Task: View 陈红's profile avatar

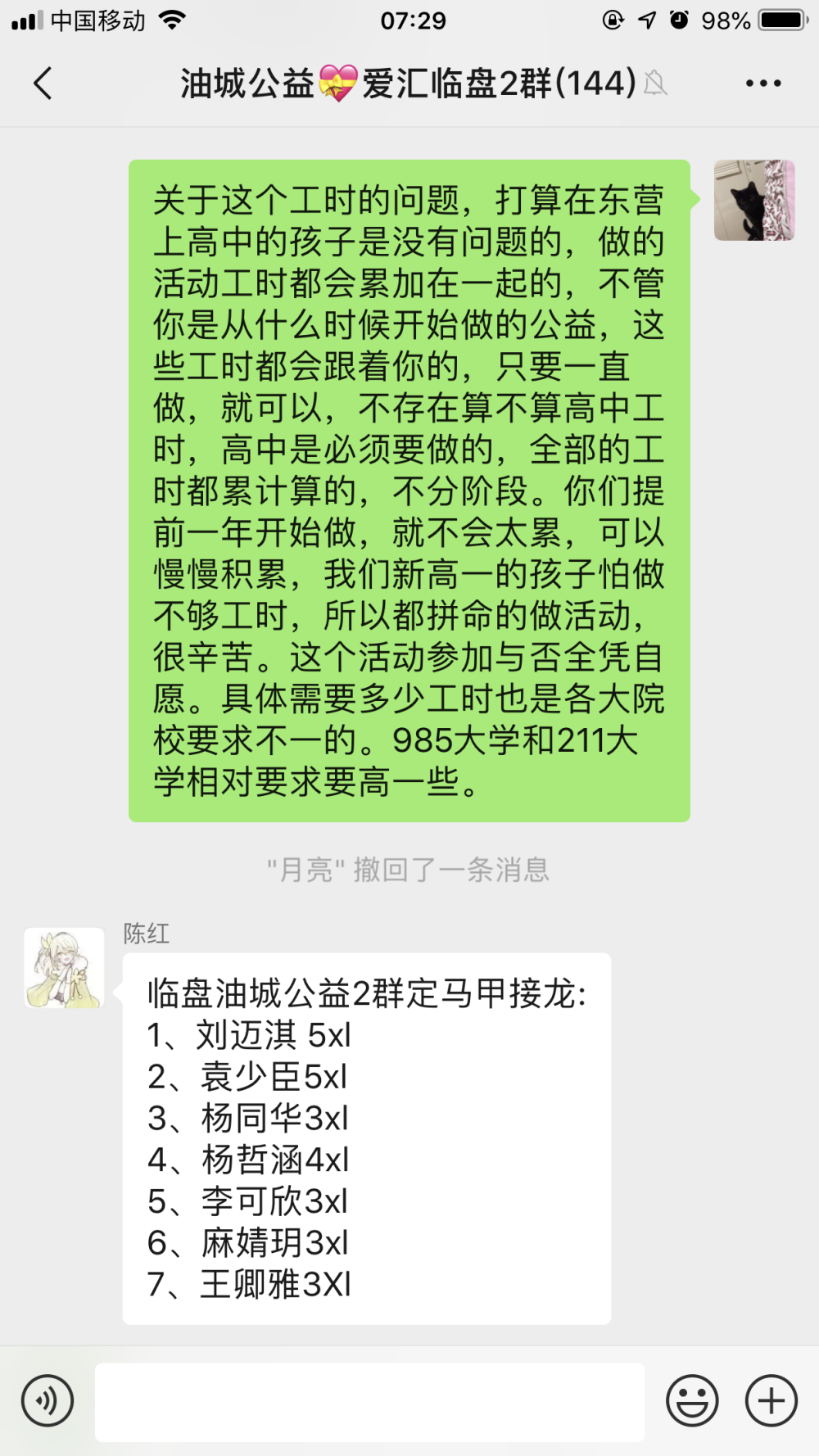Action: pyautogui.click(x=64, y=968)
